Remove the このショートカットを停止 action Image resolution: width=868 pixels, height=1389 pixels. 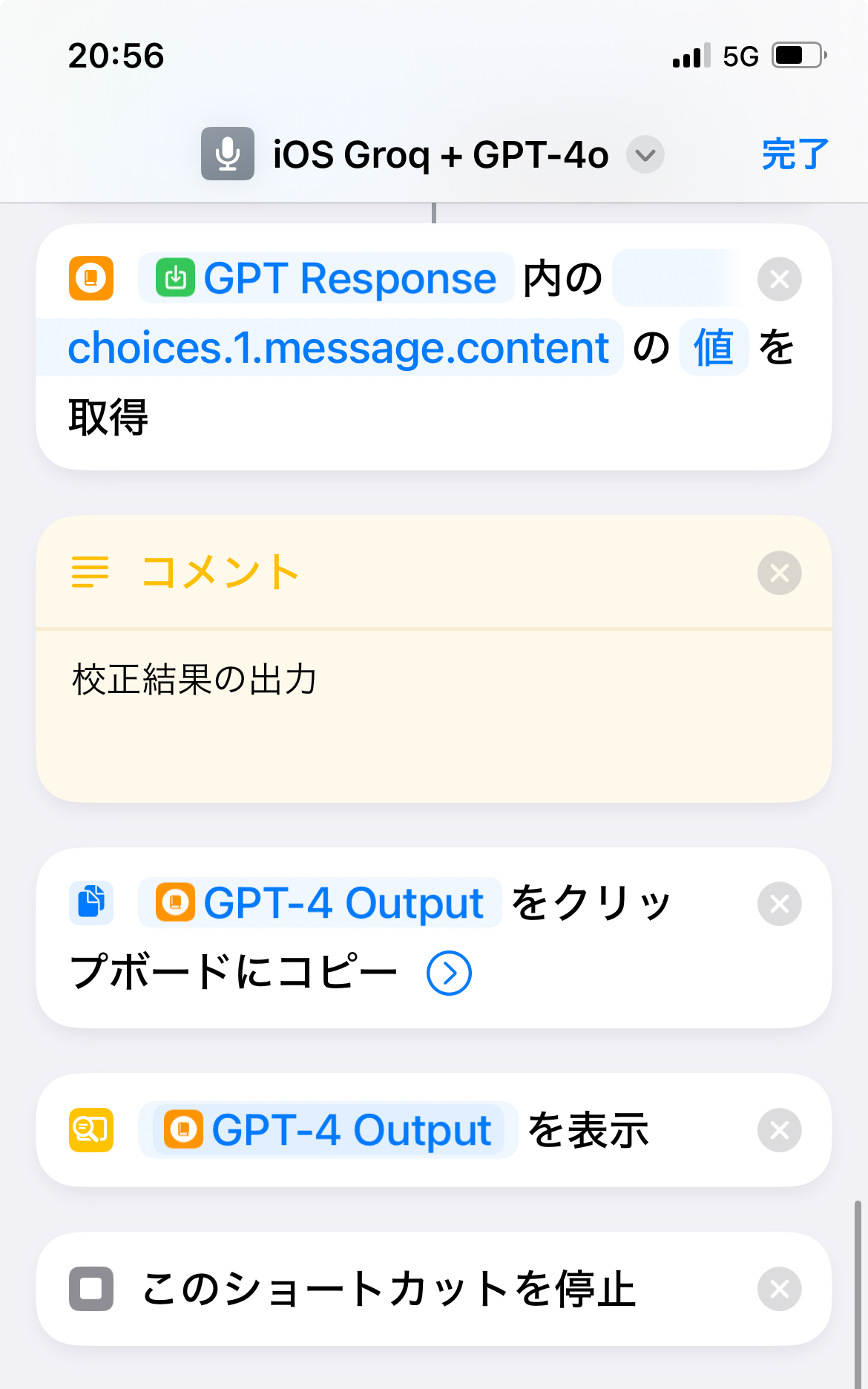tap(779, 1289)
